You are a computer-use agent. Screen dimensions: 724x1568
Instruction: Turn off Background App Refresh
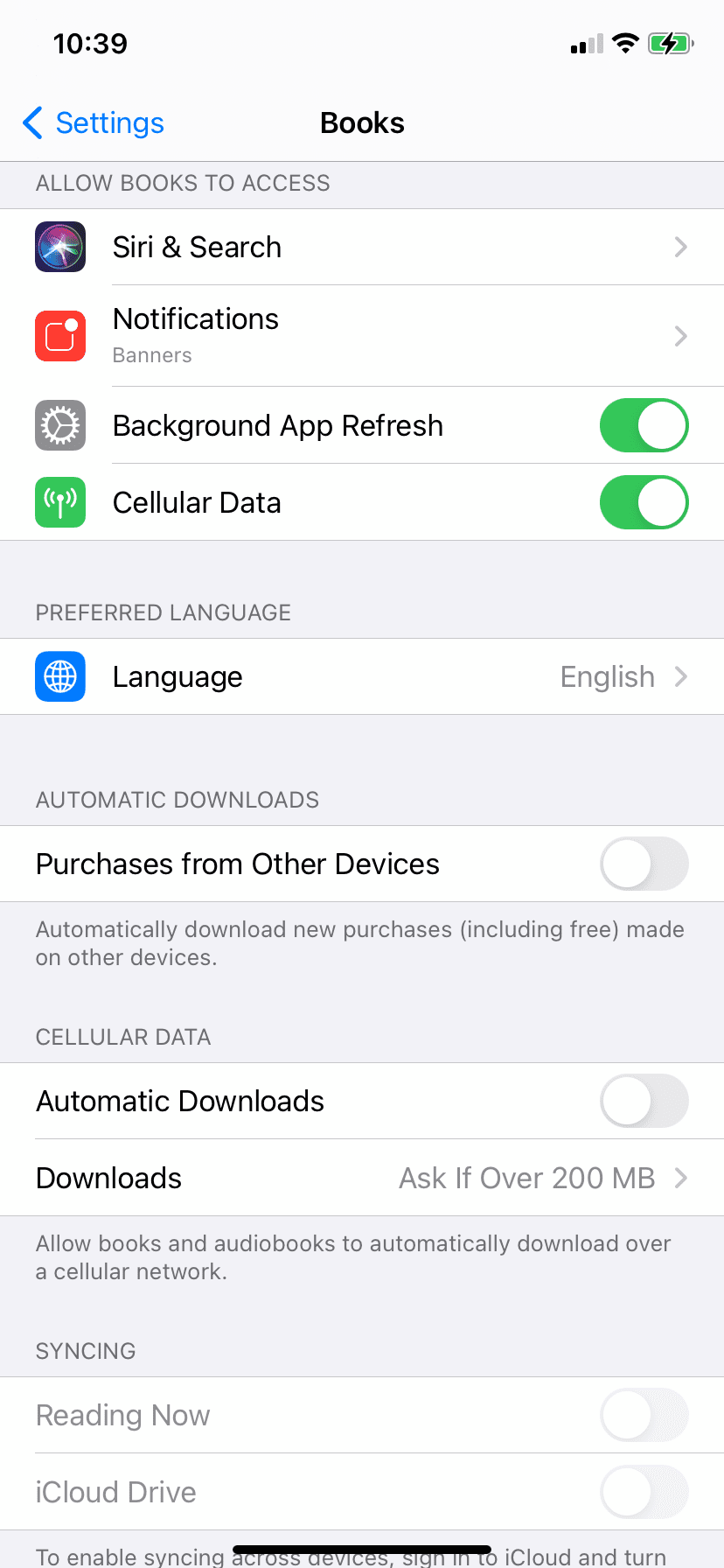pos(644,426)
